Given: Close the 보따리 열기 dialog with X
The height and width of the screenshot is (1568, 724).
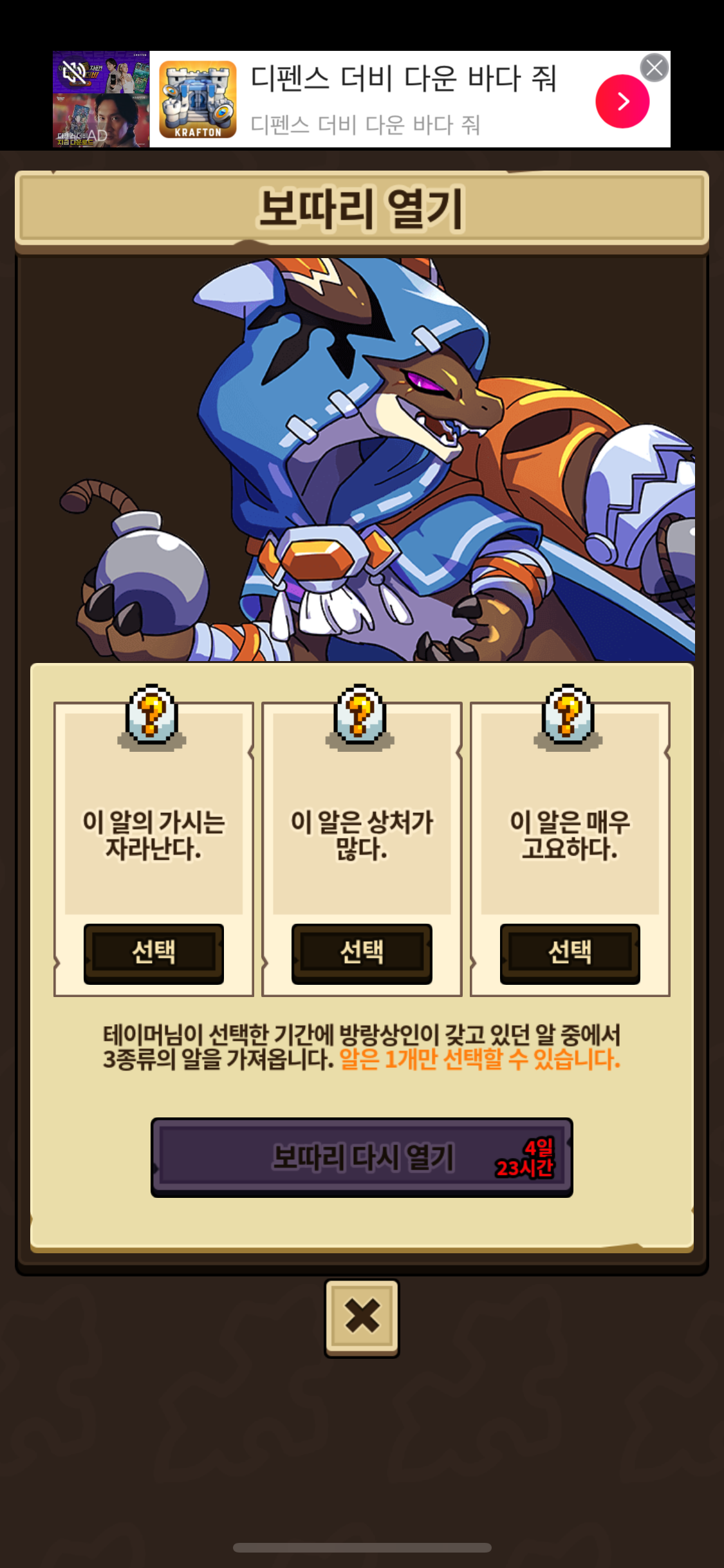Looking at the screenshot, I should point(362,1318).
